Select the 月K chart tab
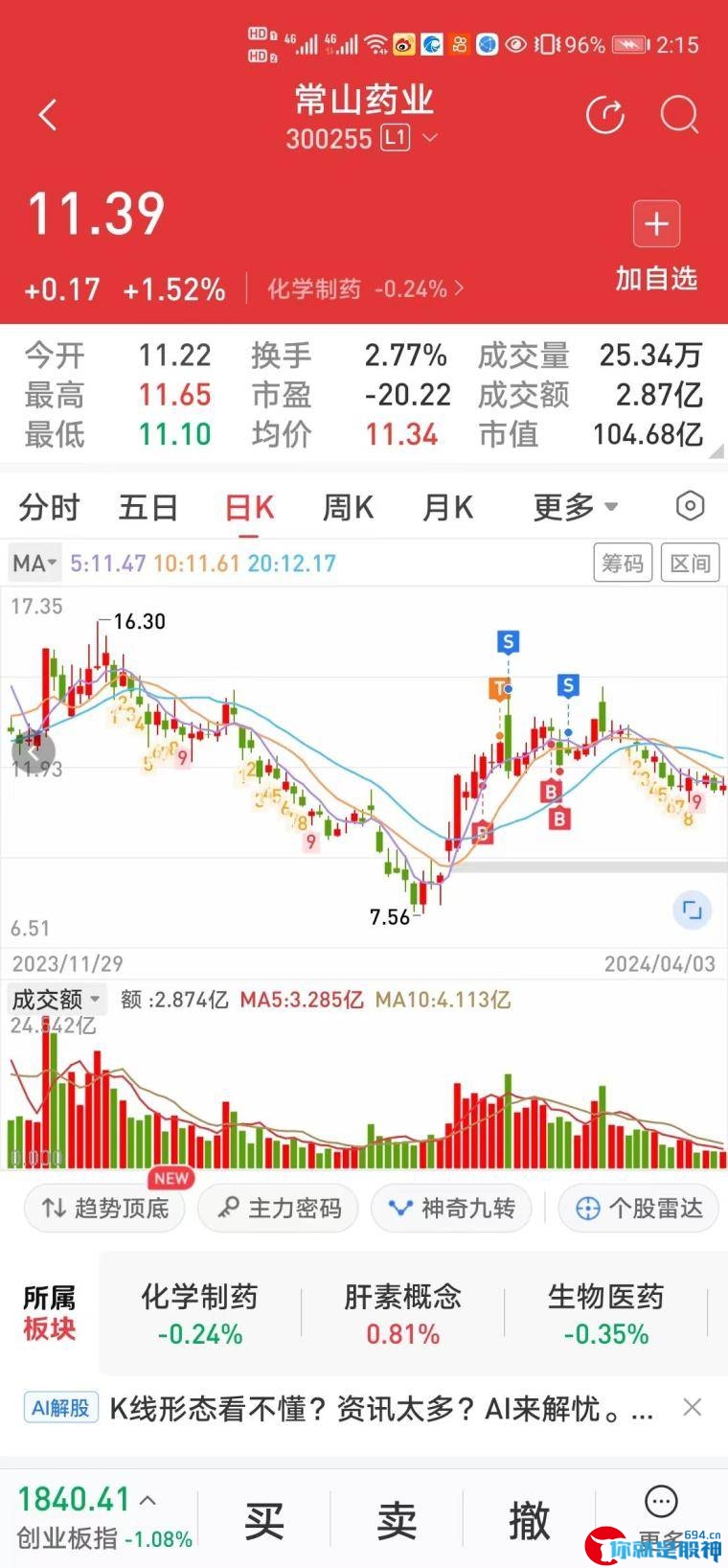Image resolution: width=728 pixels, height=1568 pixels. pos(447,507)
